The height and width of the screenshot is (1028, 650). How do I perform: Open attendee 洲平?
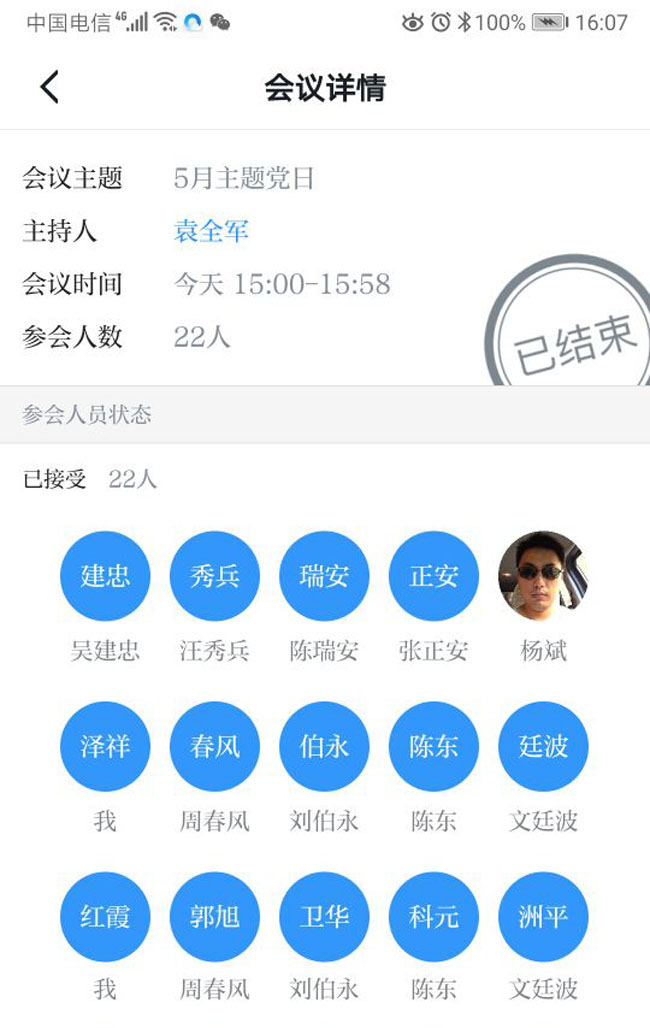[x=543, y=916]
